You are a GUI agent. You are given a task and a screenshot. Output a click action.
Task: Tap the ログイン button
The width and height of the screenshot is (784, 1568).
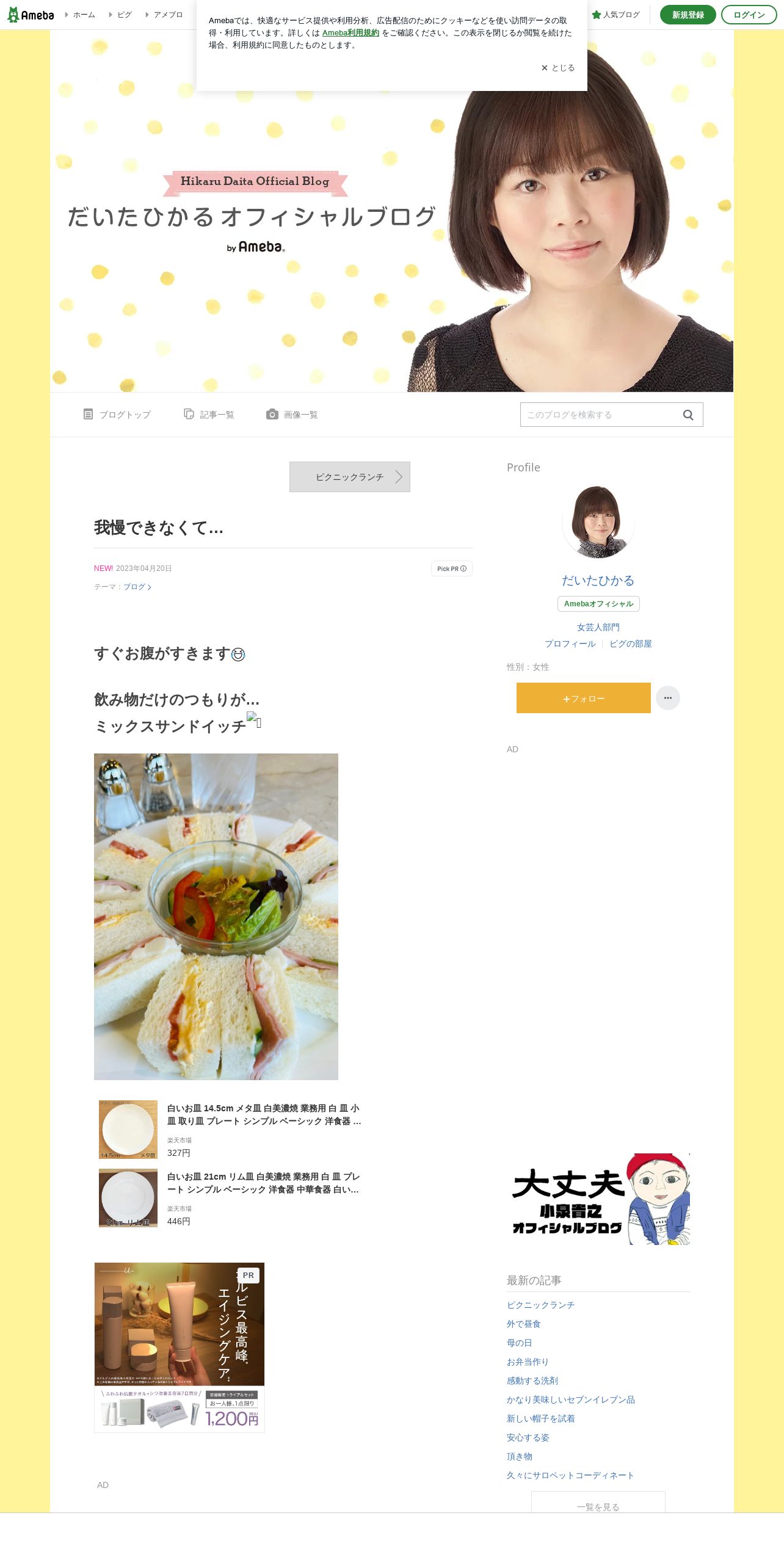749,15
